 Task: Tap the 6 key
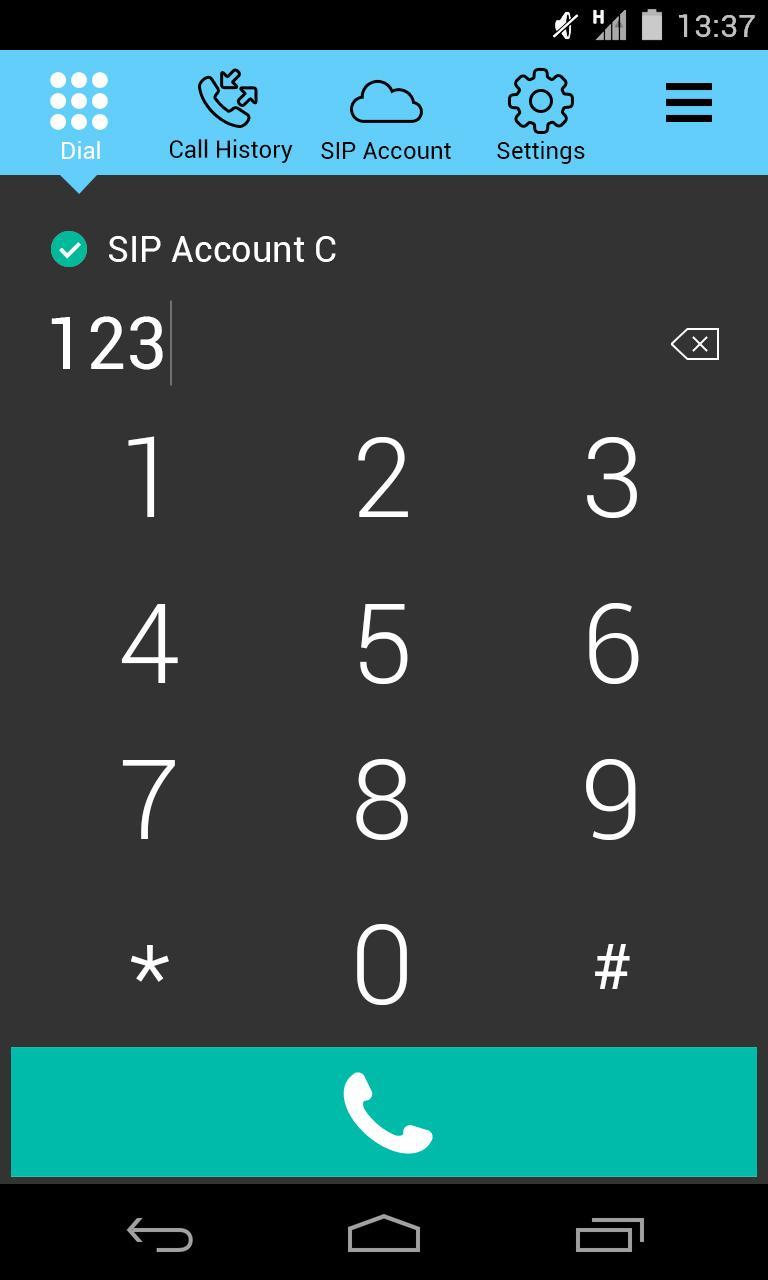pos(612,644)
